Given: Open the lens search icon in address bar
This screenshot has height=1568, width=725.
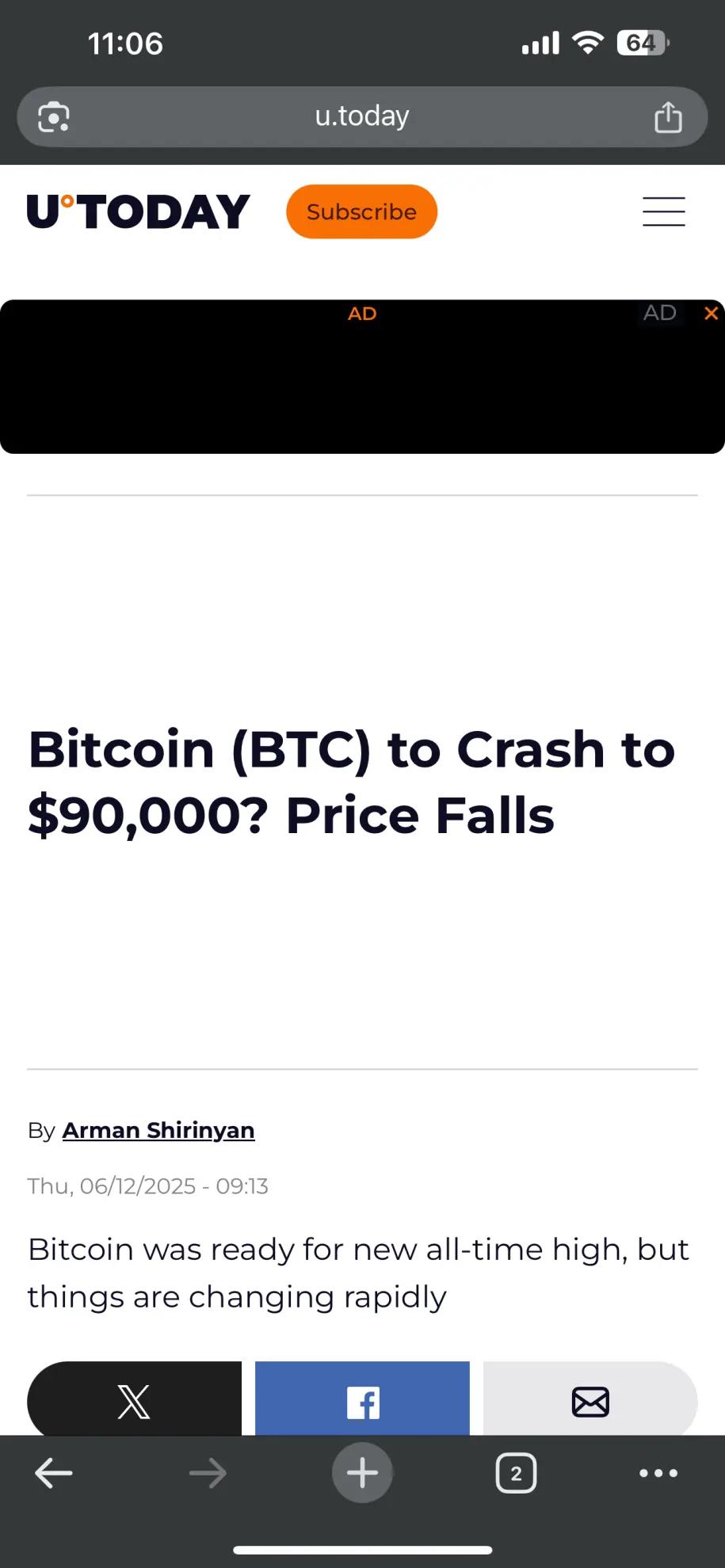Looking at the screenshot, I should coord(54,117).
